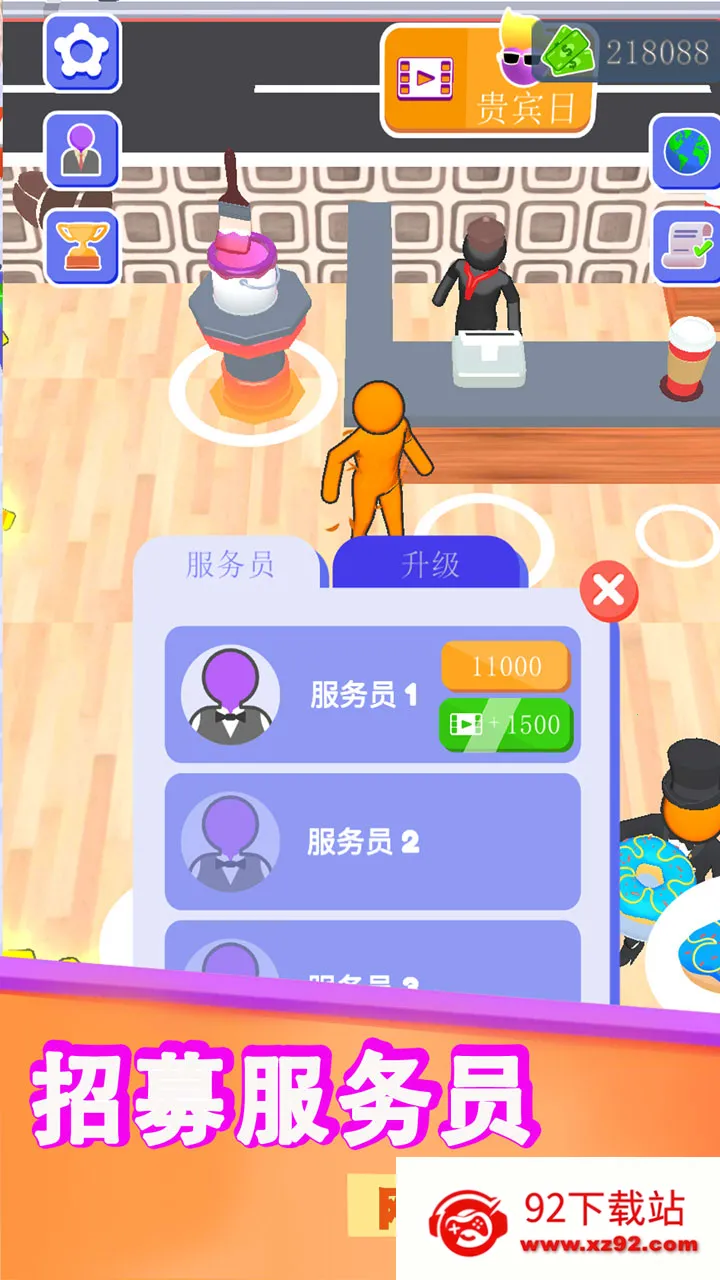Watch ad for +1500 on 服务员 1

504,724
